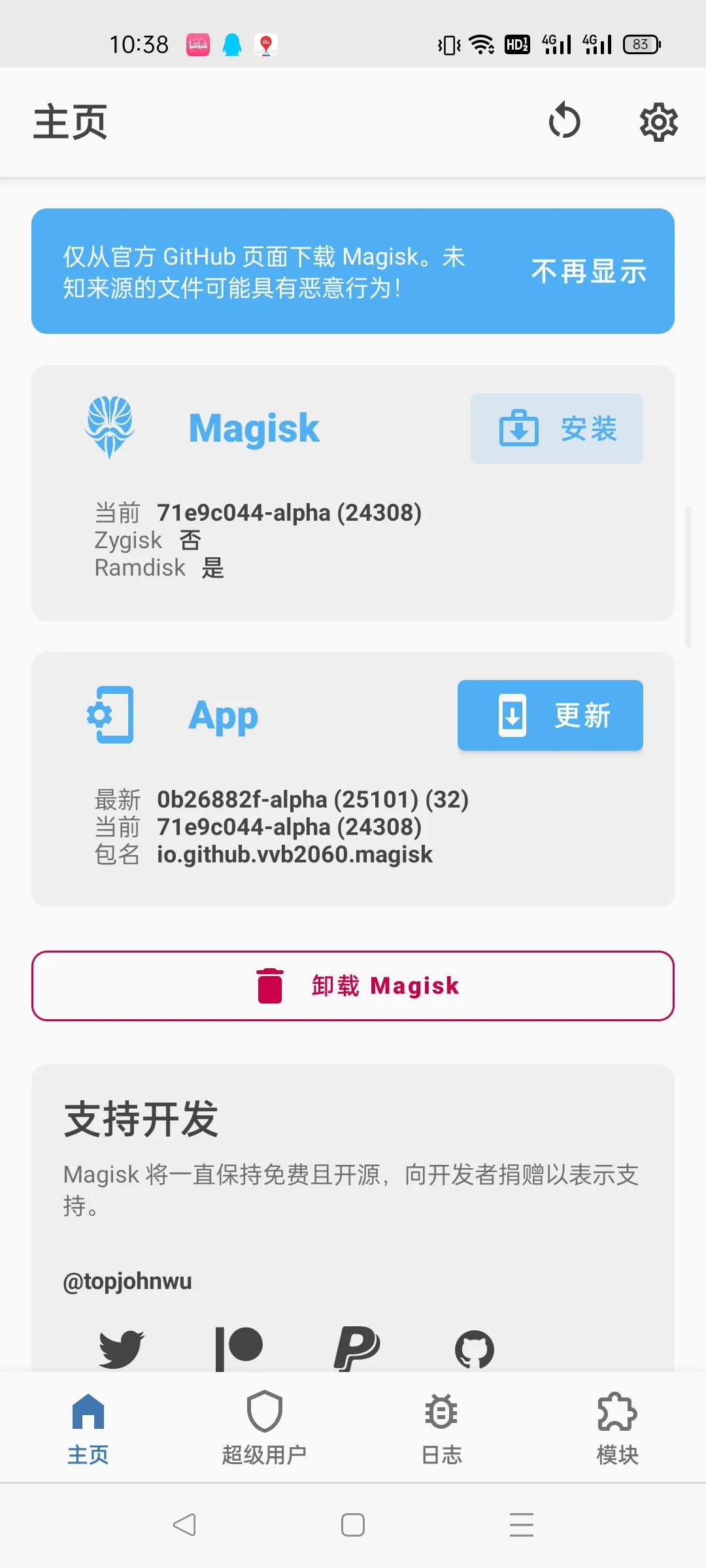Image resolution: width=706 pixels, height=1568 pixels.
Task: Tap the refresh/reboot icon in the top bar
Action: (x=564, y=122)
